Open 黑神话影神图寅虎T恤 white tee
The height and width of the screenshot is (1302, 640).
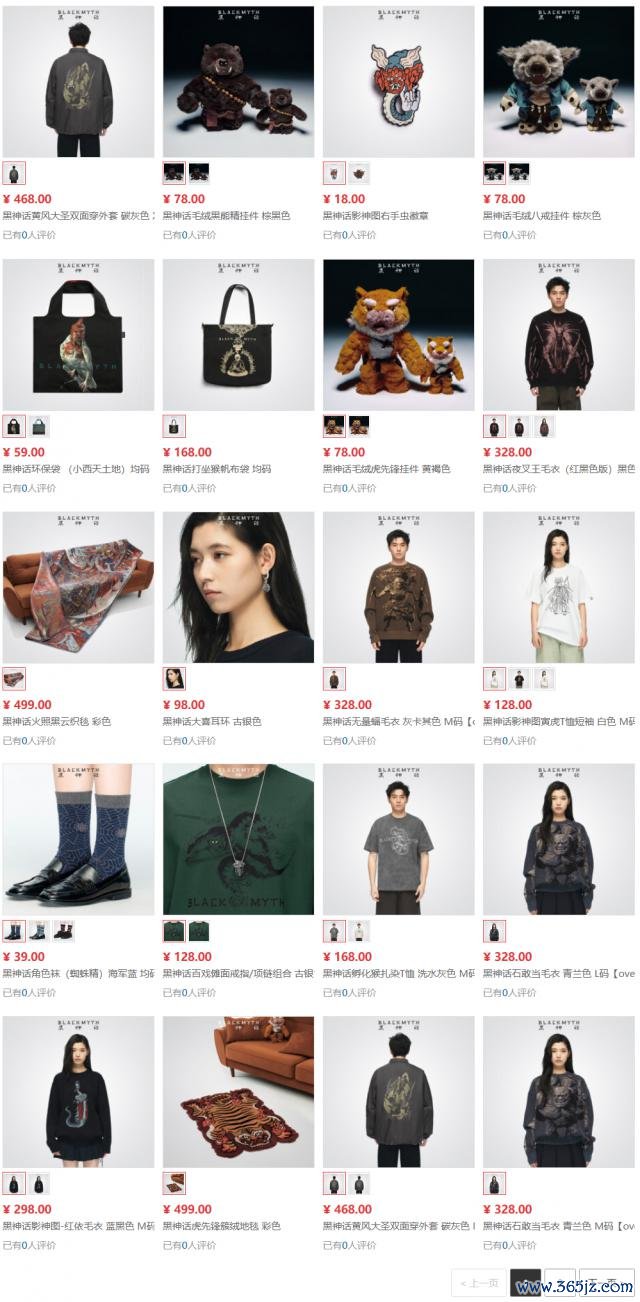[558, 588]
